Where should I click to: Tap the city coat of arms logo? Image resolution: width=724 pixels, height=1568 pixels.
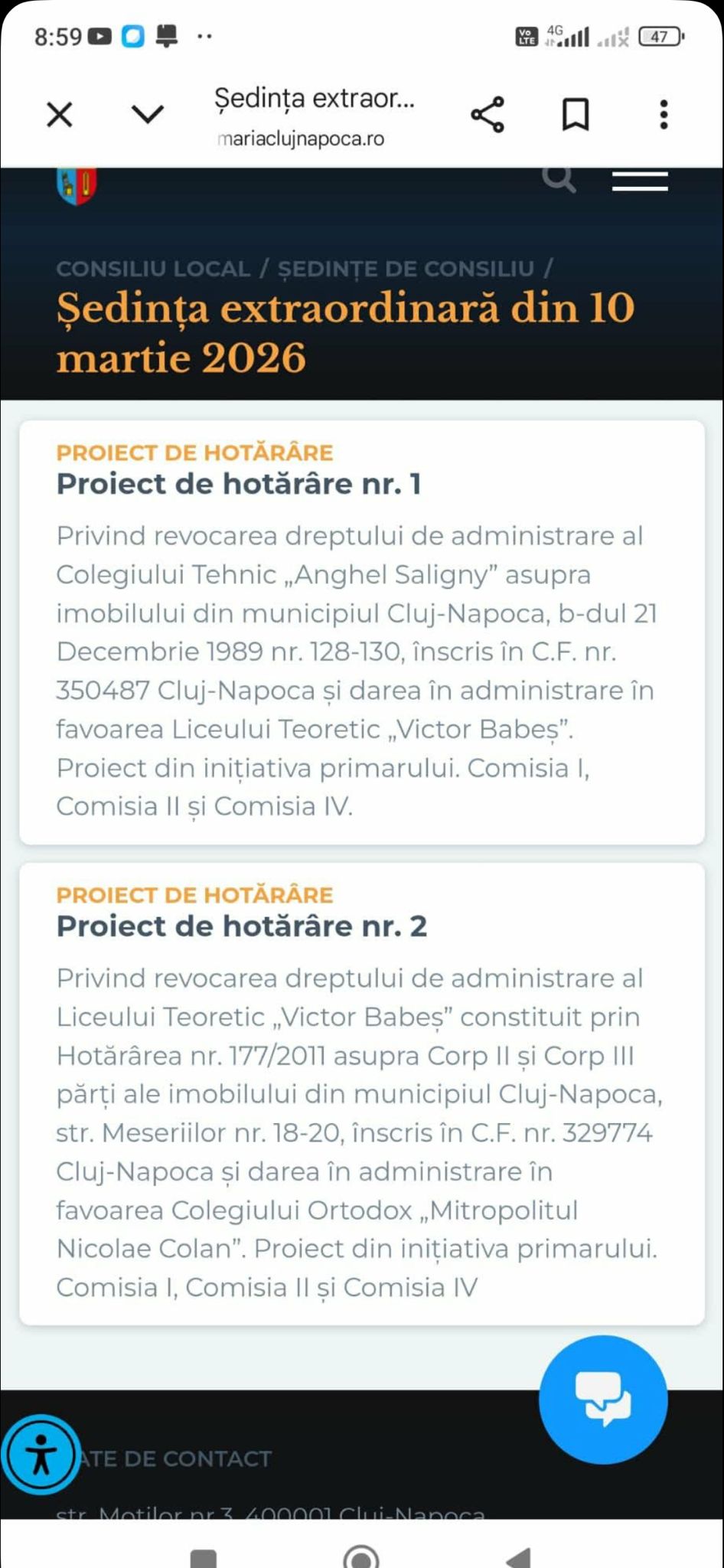click(77, 185)
